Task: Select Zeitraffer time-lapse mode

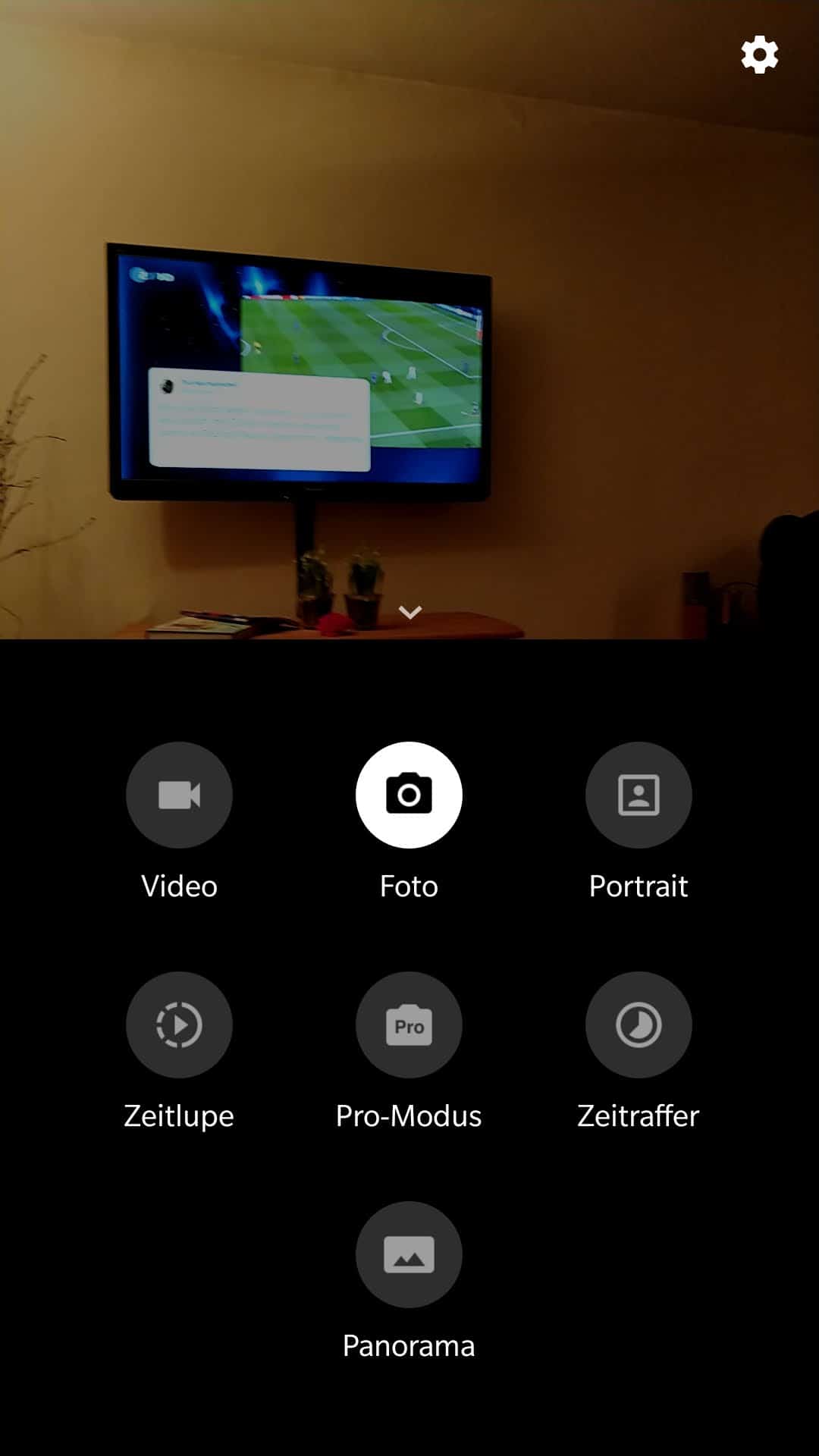Action: point(639,1025)
